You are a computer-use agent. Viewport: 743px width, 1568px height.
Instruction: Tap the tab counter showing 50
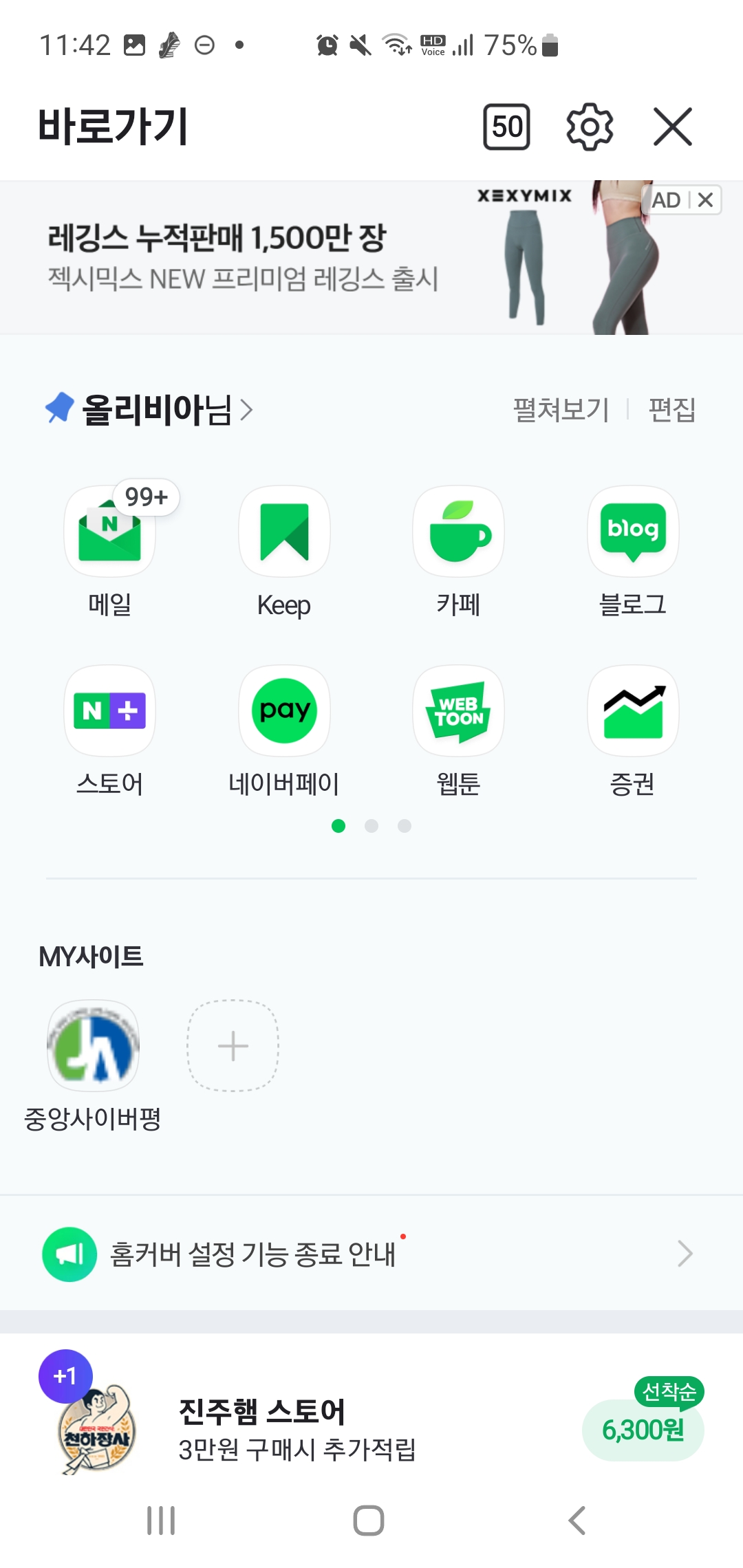(x=507, y=126)
